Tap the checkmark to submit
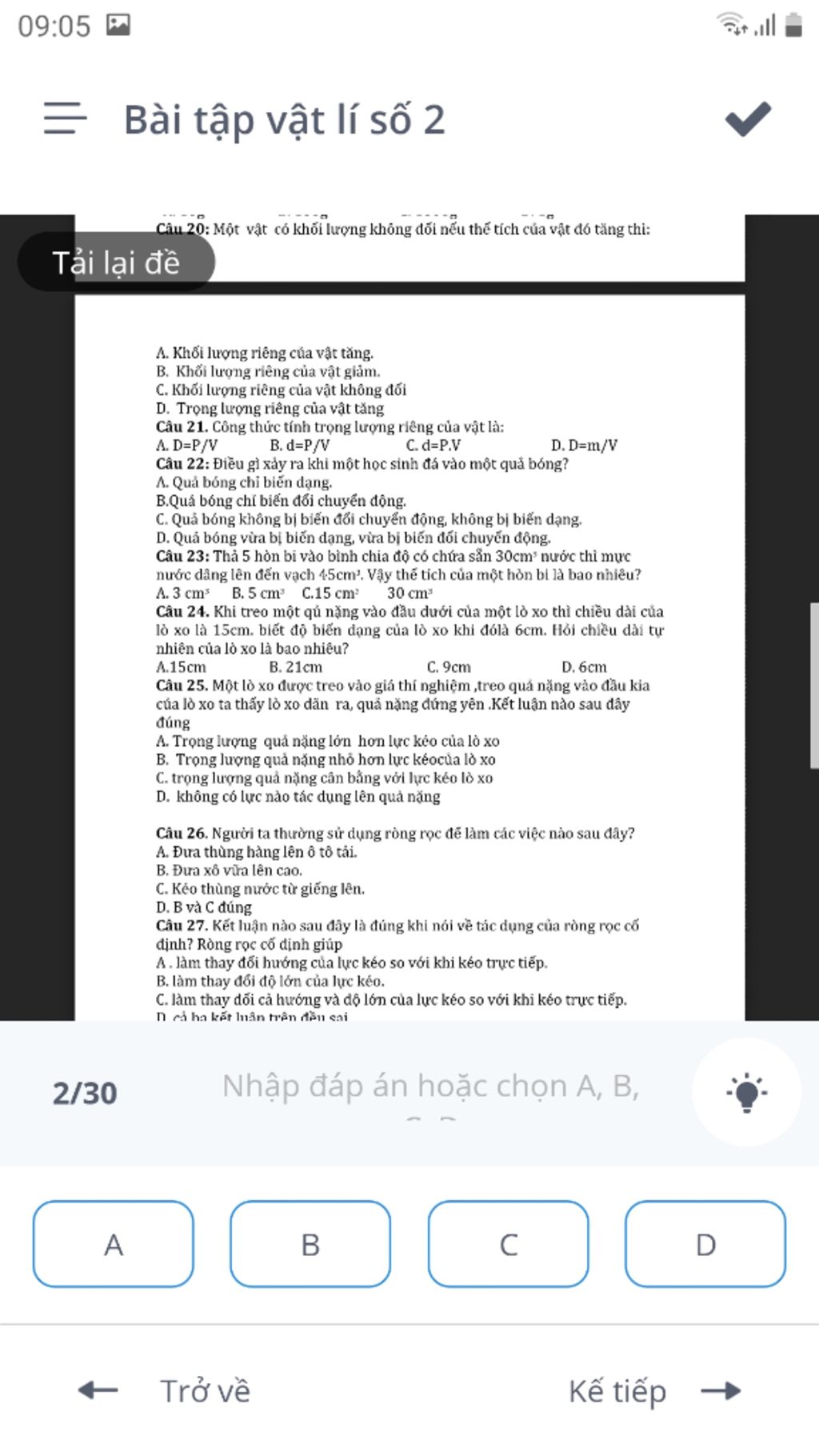 pyautogui.click(x=747, y=119)
